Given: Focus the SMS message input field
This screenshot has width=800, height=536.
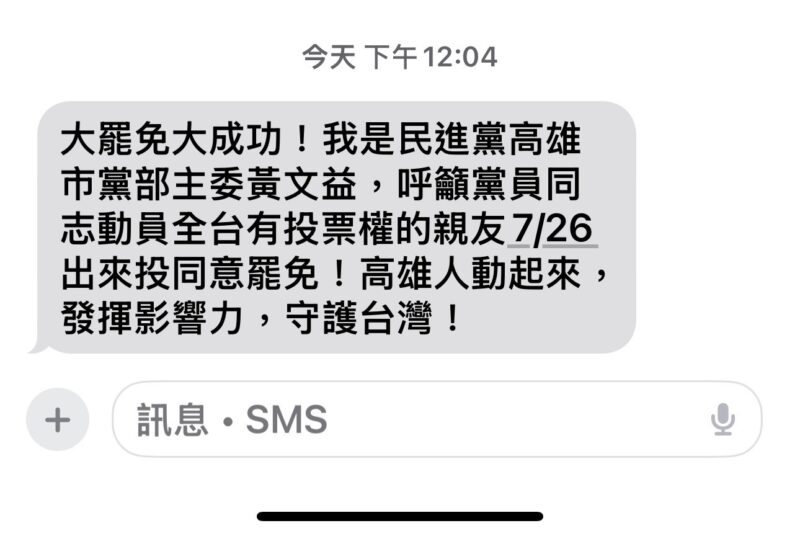Looking at the screenshot, I should (400, 420).
